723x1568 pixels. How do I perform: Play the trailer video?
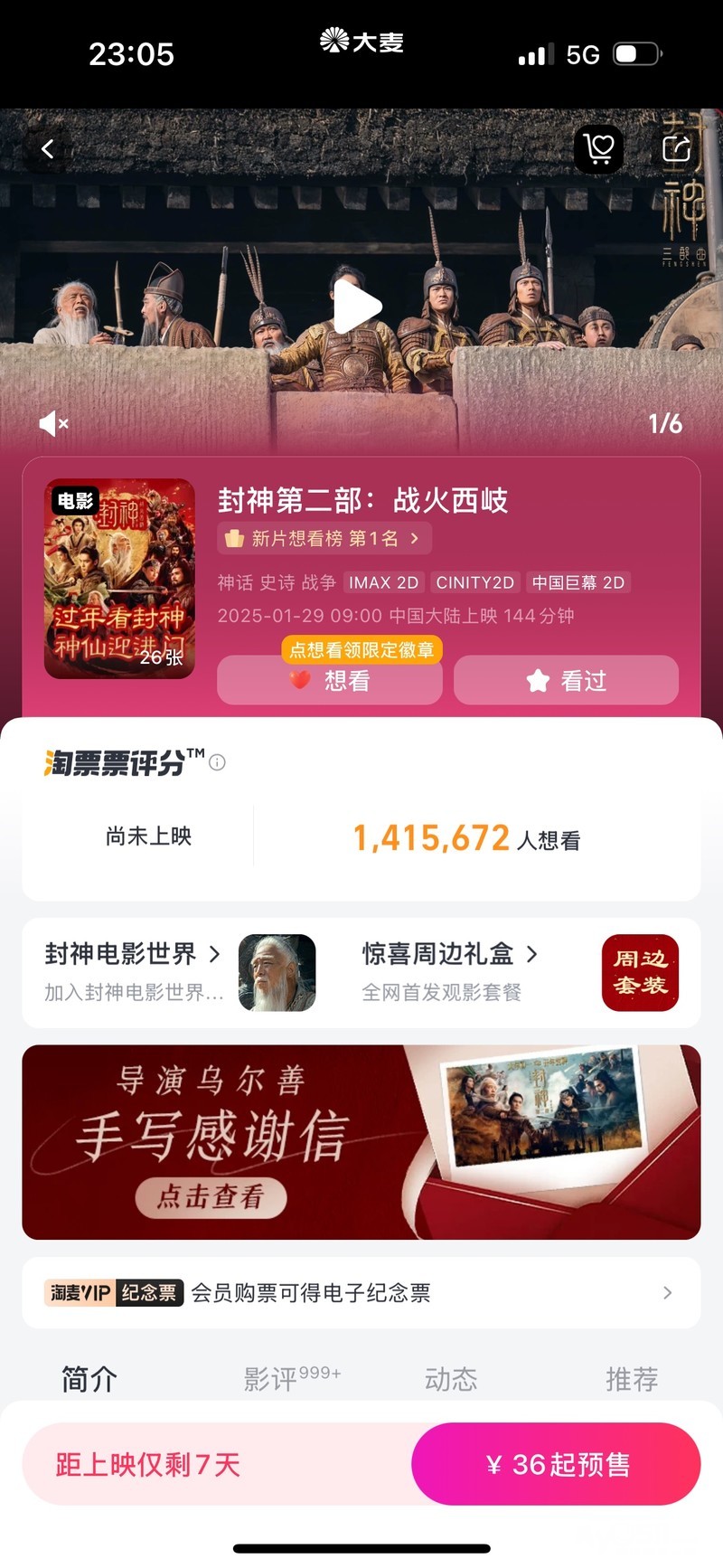[x=358, y=307]
